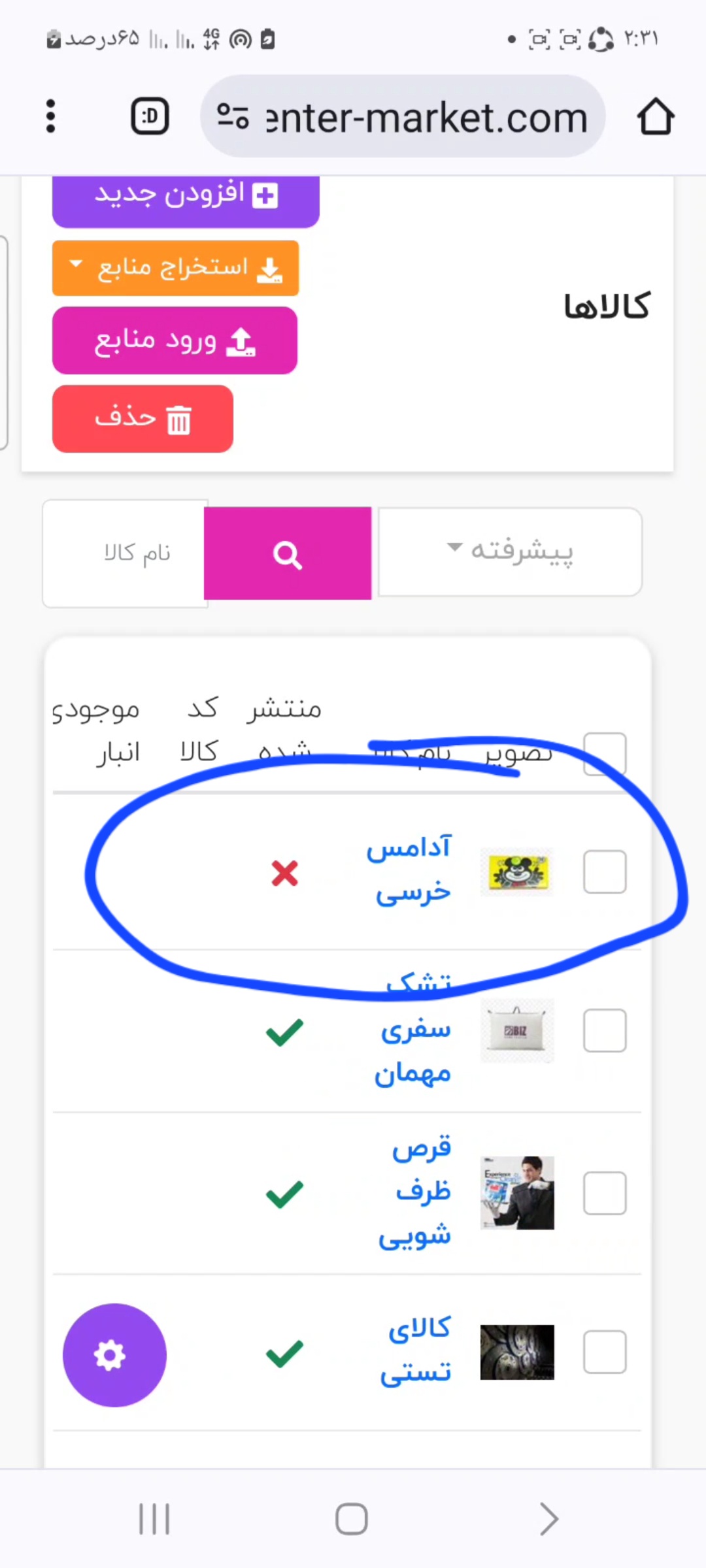Open the browser overflow menu
This screenshot has height=1568, width=706.
click(50, 117)
